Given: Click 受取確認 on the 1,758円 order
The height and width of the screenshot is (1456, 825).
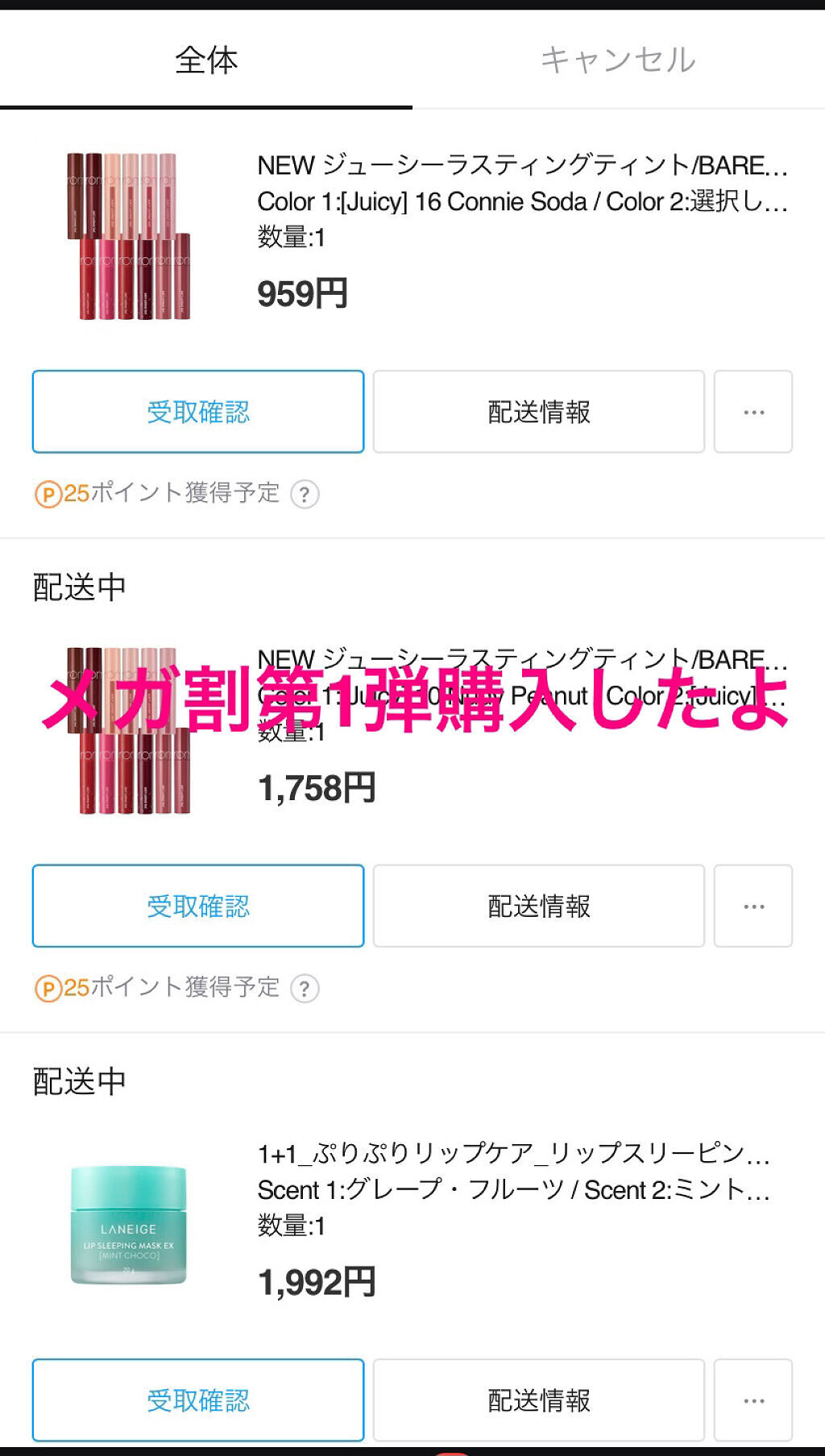Looking at the screenshot, I should click(x=197, y=906).
